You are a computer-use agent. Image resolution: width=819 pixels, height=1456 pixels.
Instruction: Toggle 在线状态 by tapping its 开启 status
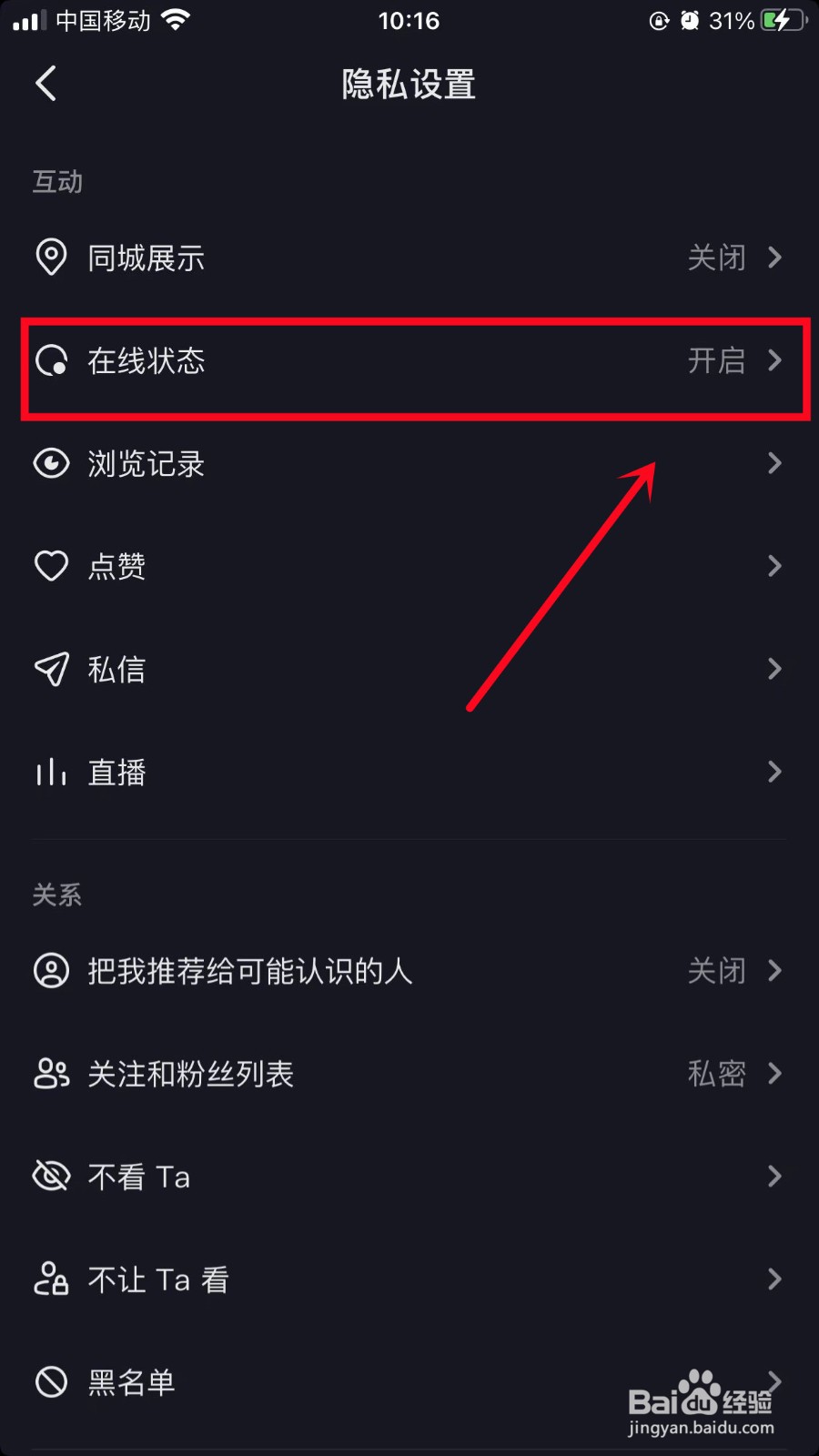pos(718,361)
